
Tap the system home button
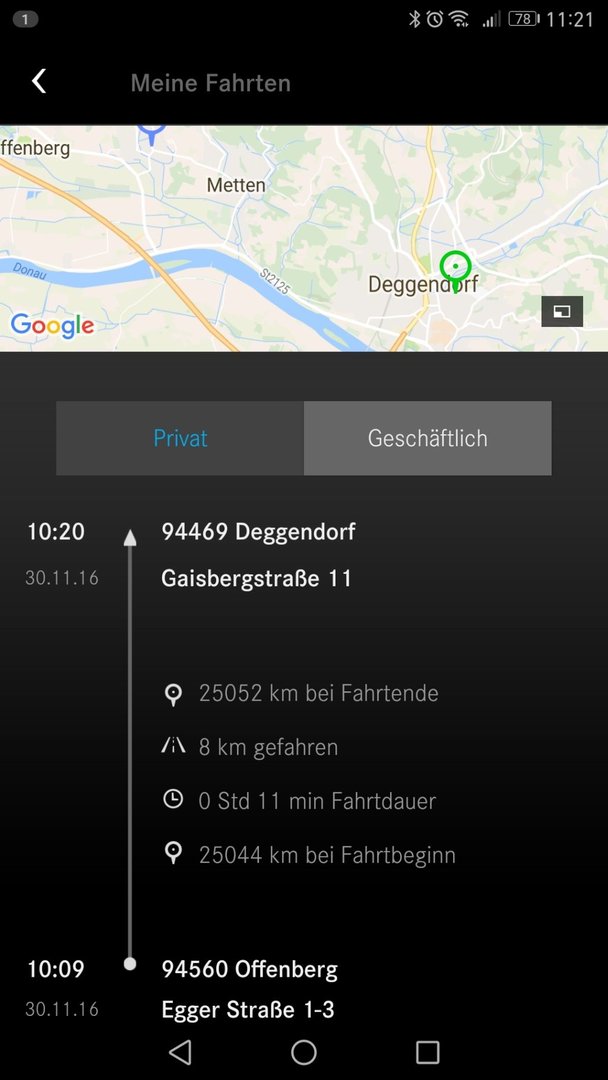304,1052
